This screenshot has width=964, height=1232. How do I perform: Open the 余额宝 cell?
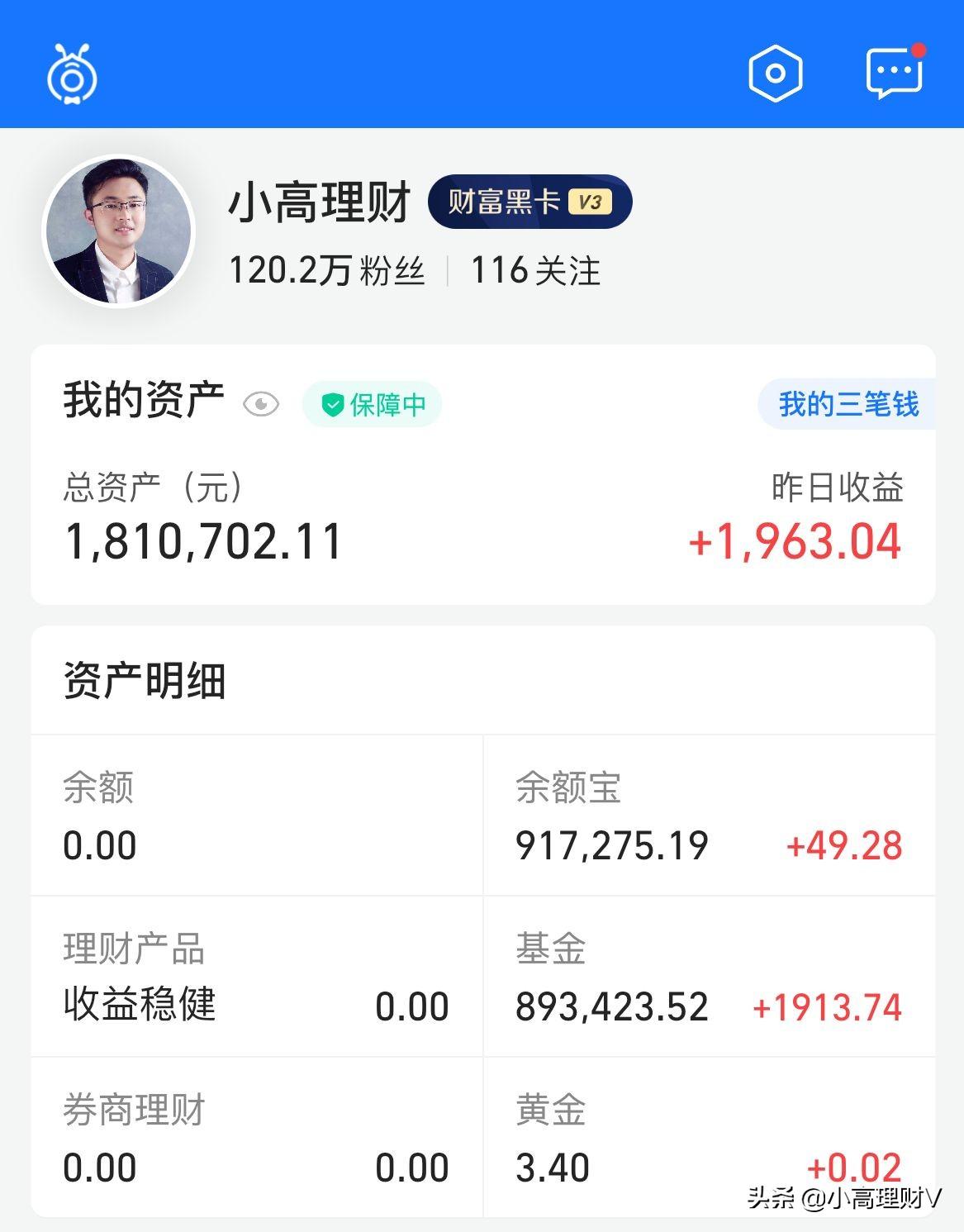point(710,816)
